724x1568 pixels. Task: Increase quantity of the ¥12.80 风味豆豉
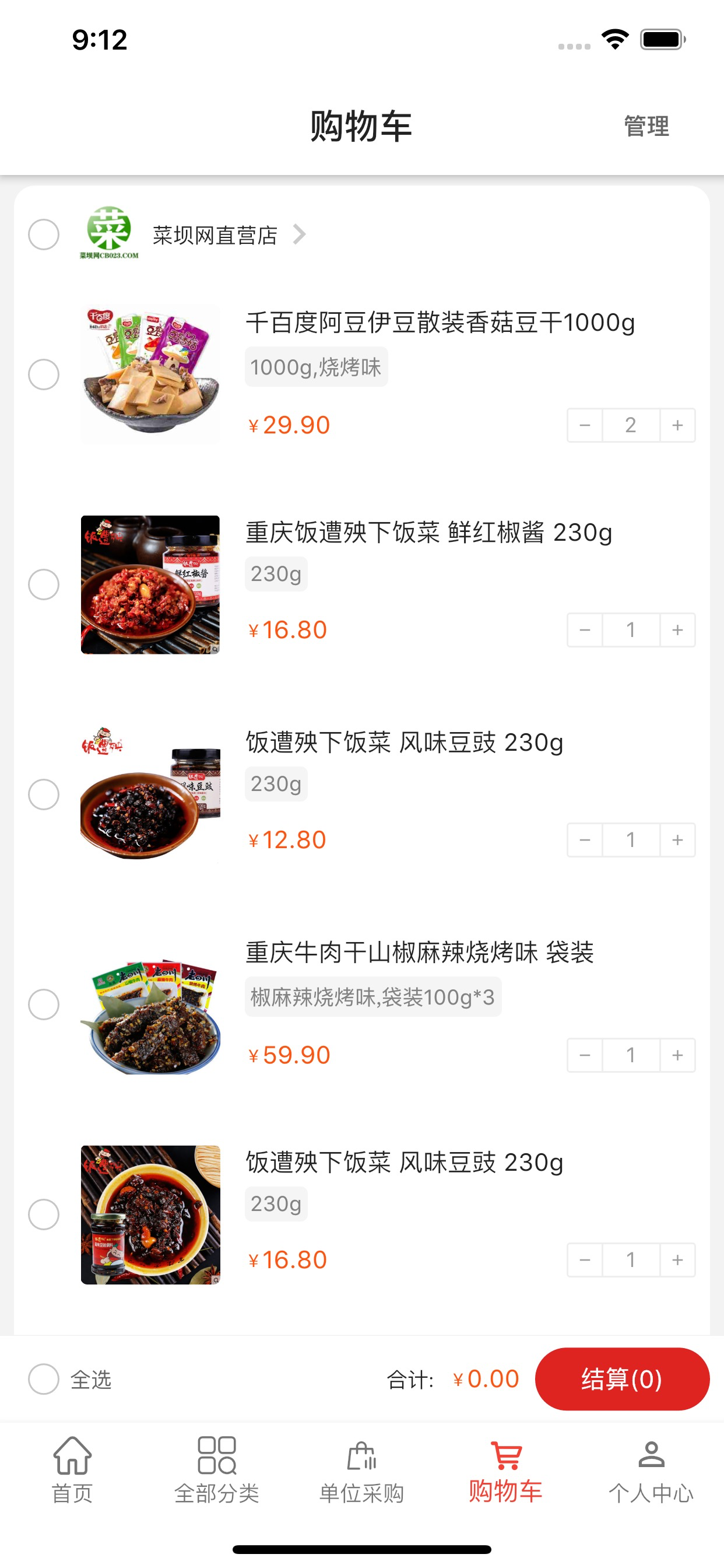(x=677, y=840)
